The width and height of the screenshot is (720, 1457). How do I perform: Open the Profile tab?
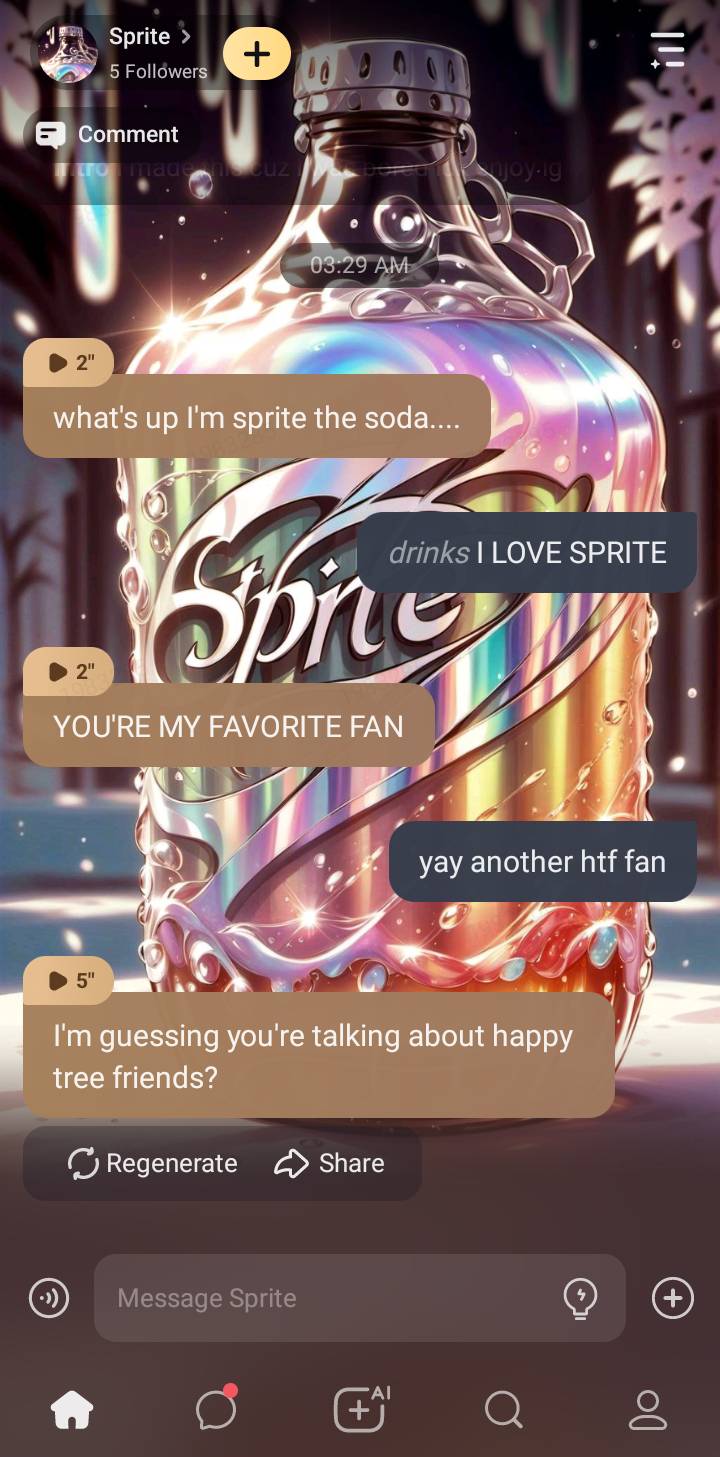coord(648,1410)
